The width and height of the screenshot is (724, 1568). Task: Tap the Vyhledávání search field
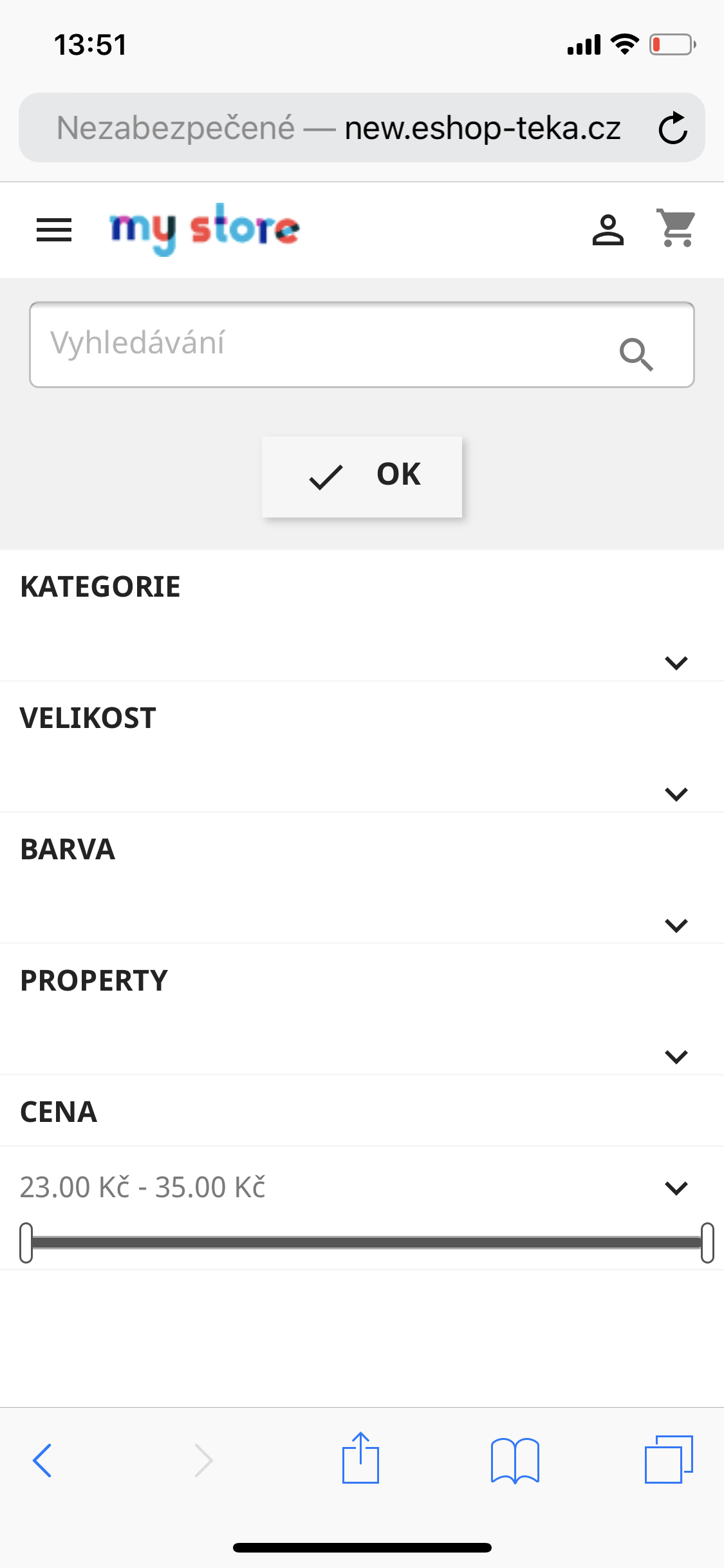(322, 344)
